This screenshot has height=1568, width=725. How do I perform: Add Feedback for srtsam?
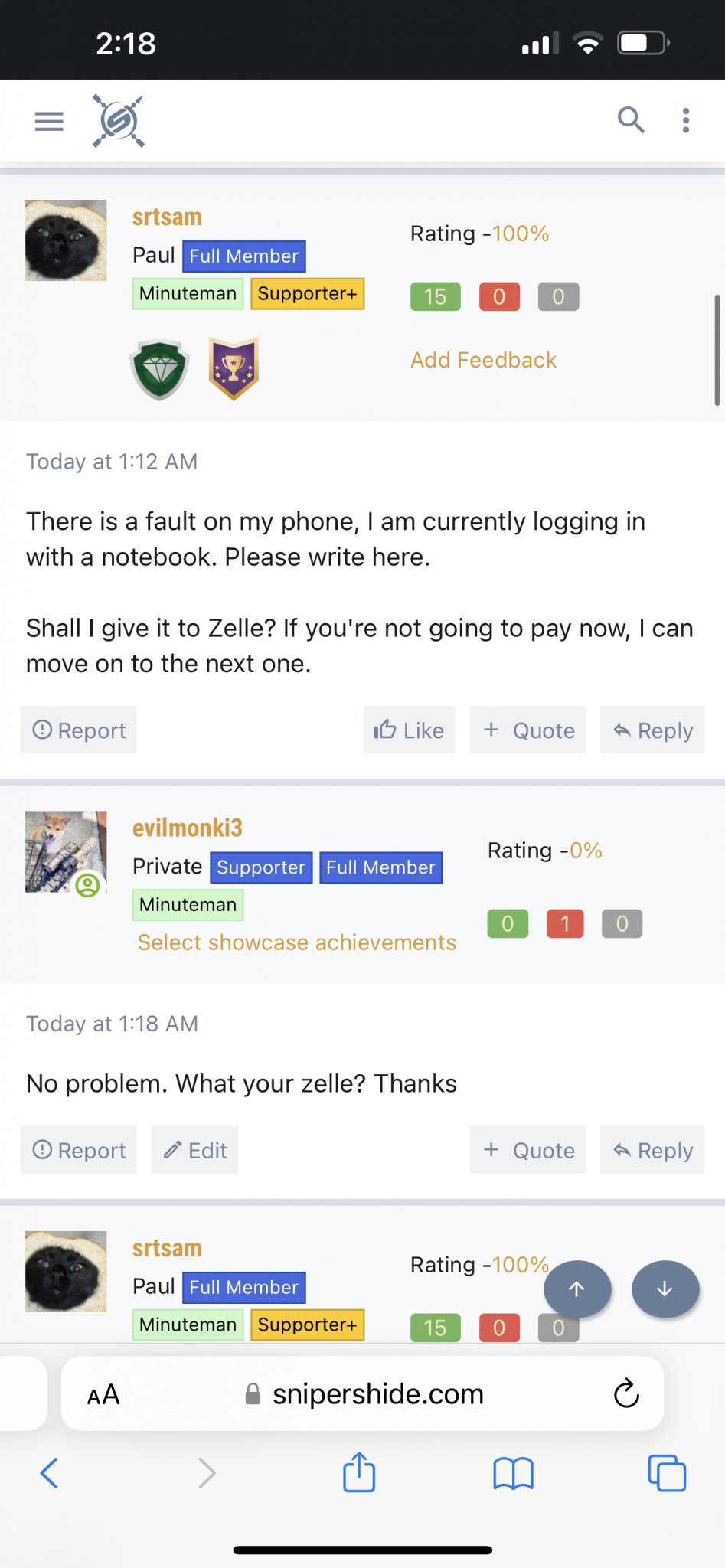click(483, 360)
